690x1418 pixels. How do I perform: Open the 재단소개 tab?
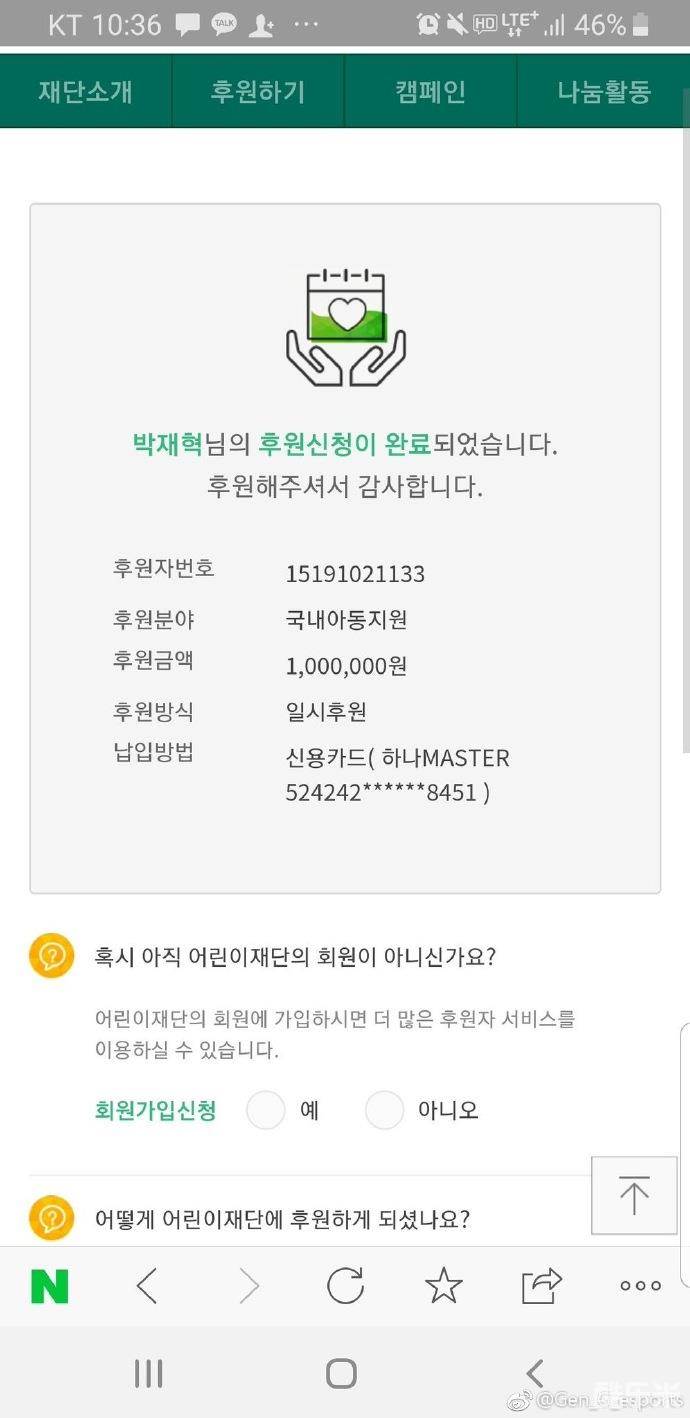click(x=86, y=92)
